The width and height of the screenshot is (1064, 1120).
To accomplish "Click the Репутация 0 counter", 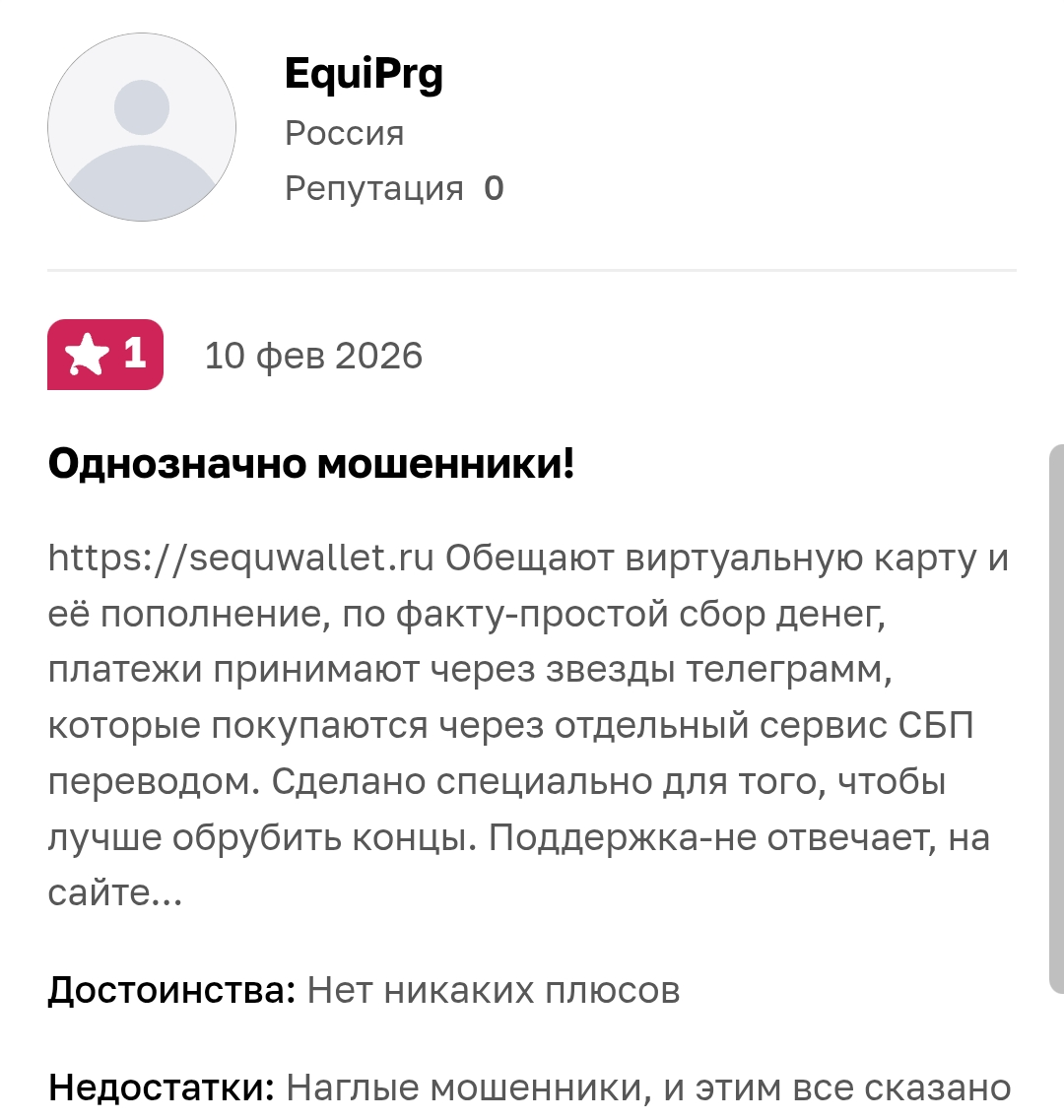I will tap(393, 189).
